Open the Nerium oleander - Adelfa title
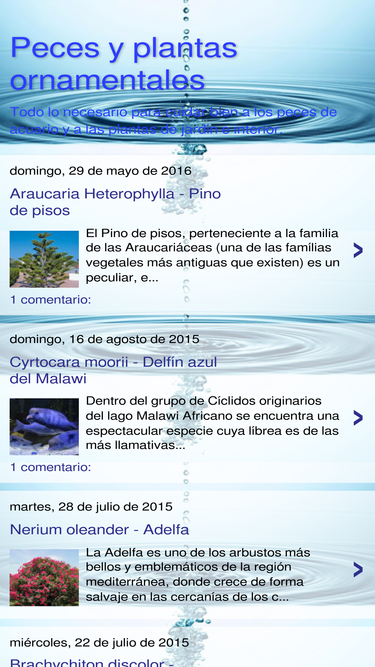375x667 pixels. pyautogui.click(x=99, y=530)
